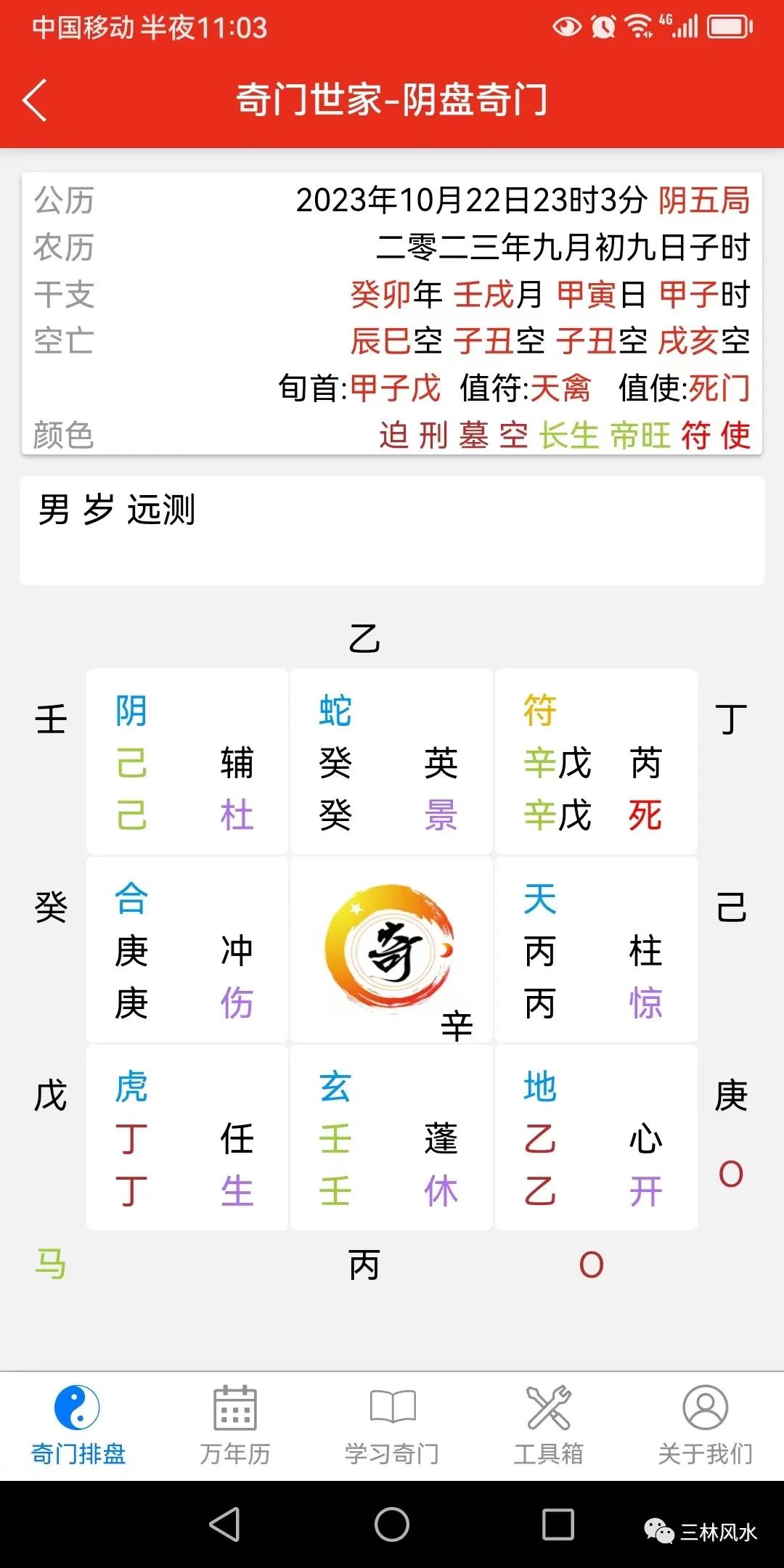Tap the eye icon in the status bar

(567, 25)
